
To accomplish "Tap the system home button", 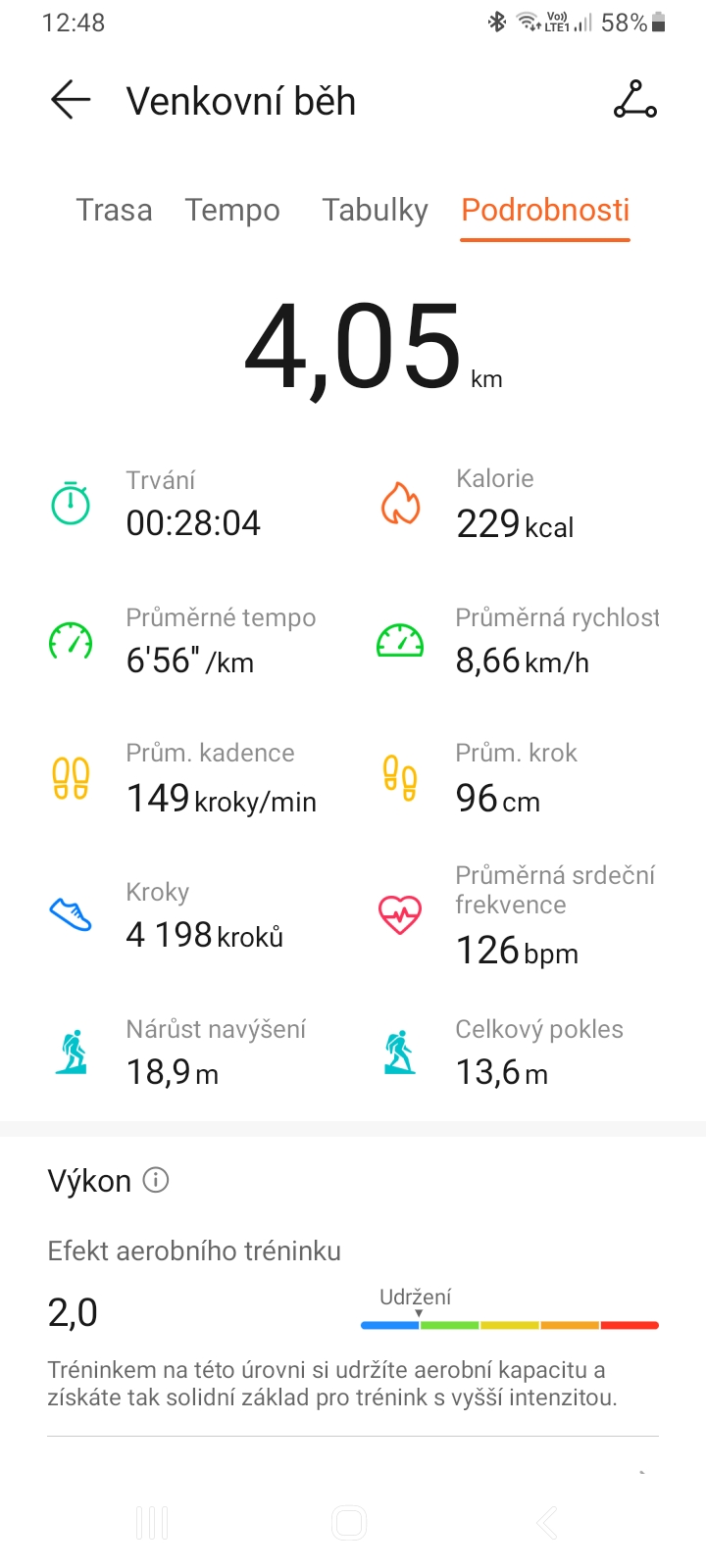I will coord(349,1523).
